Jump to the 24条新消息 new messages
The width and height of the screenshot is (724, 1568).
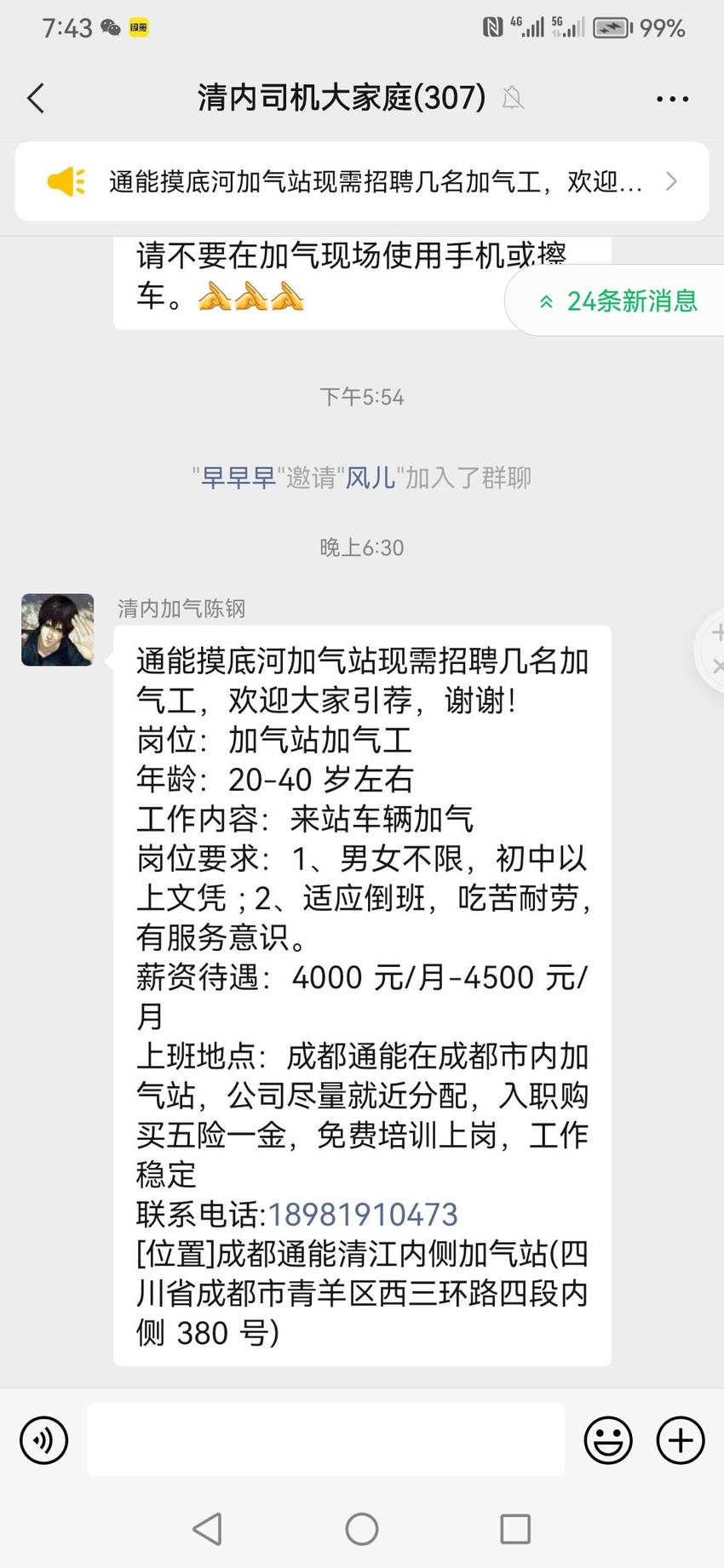(617, 300)
